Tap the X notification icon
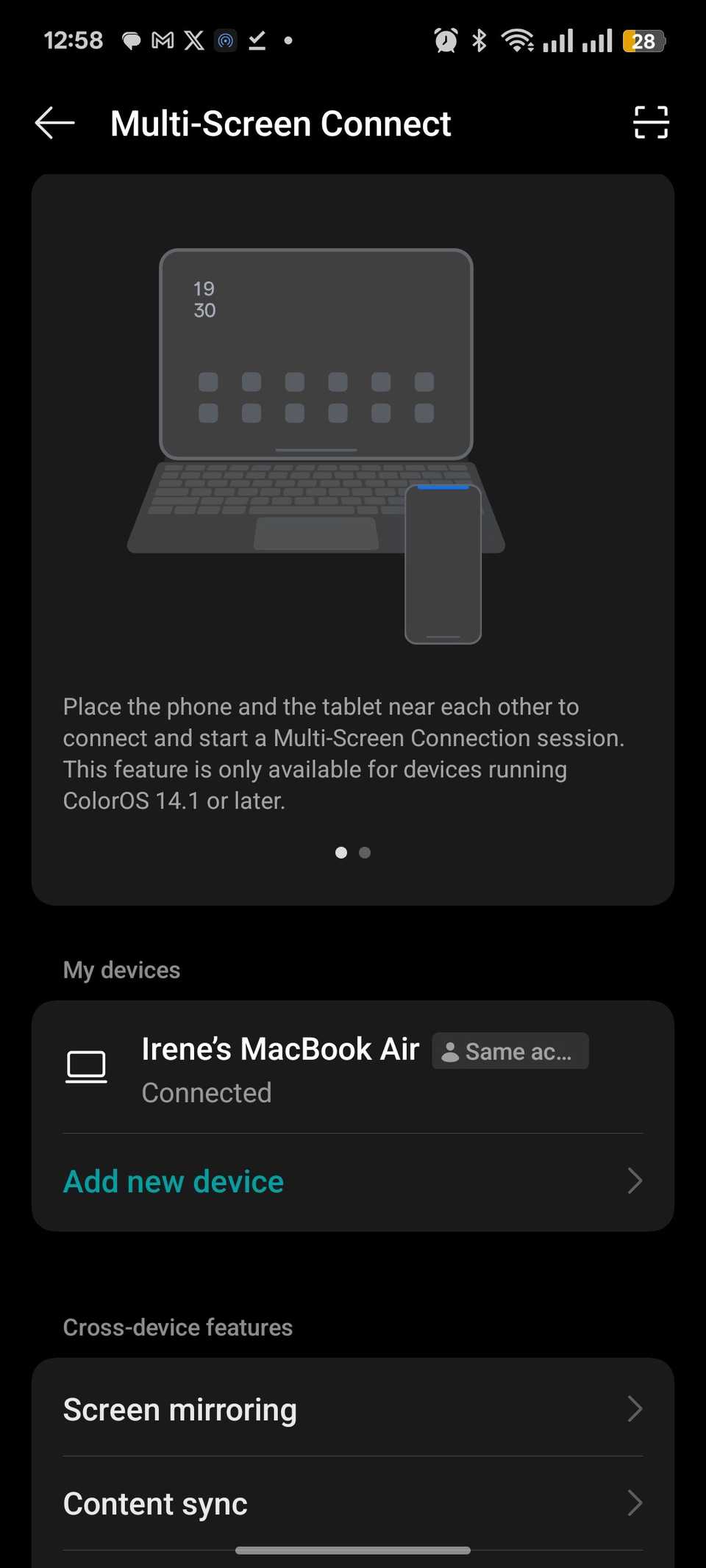Screen dimensions: 706x1568 [x=193, y=40]
